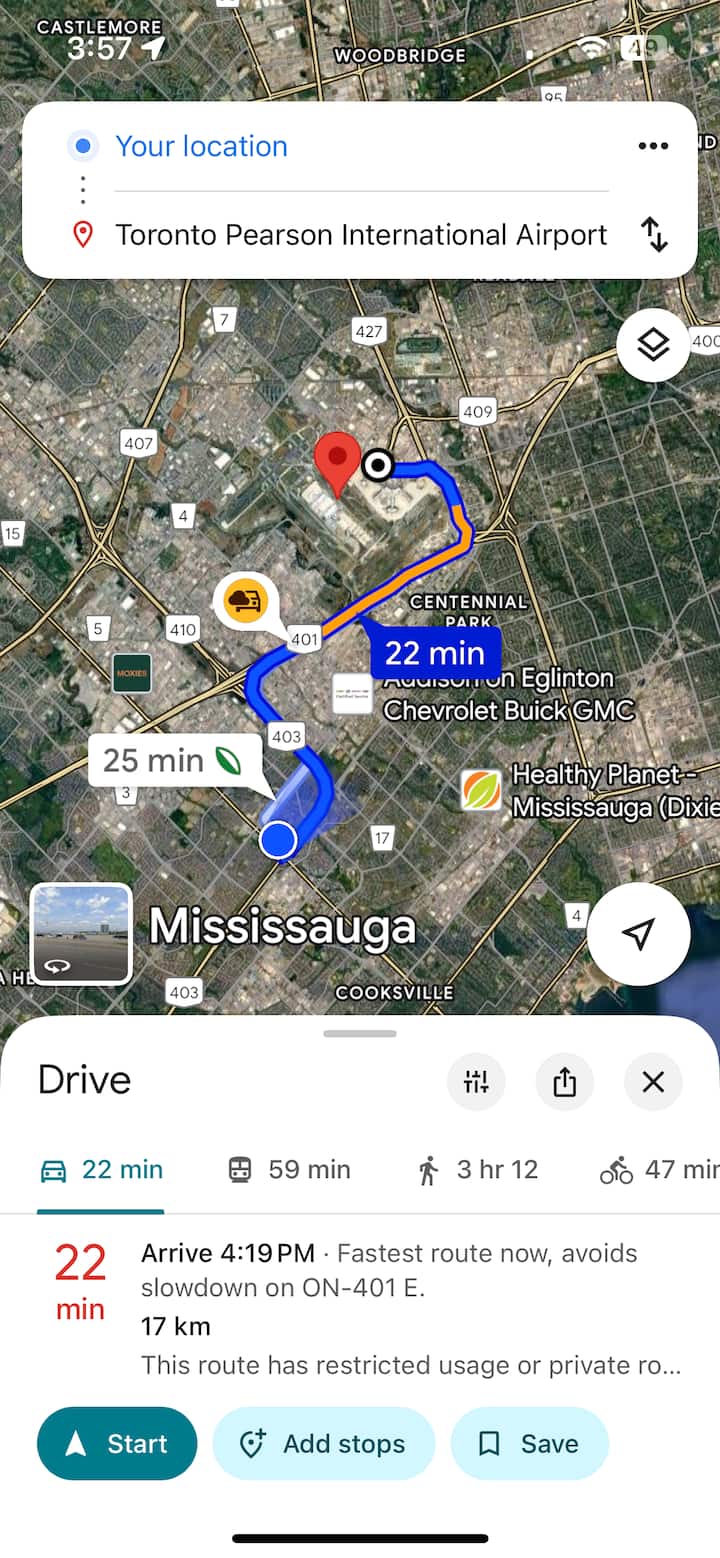
Task: Save this route
Action: point(530,1443)
